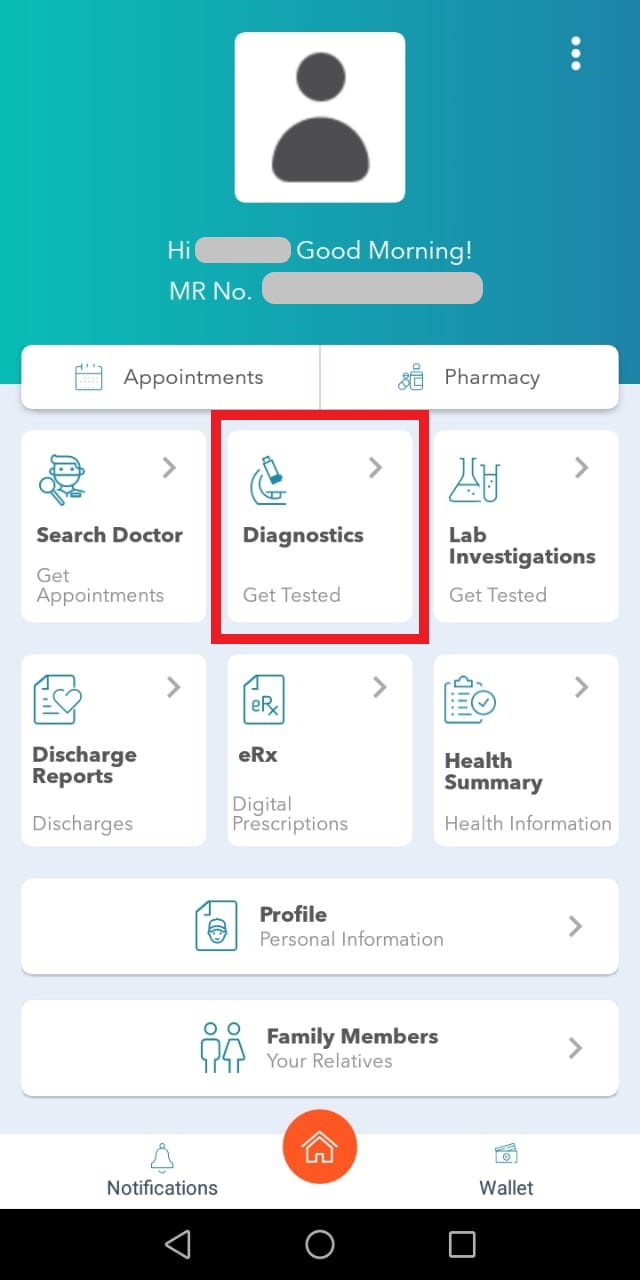
Task: Tap the system back button
Action: (x=178, y=1244)
